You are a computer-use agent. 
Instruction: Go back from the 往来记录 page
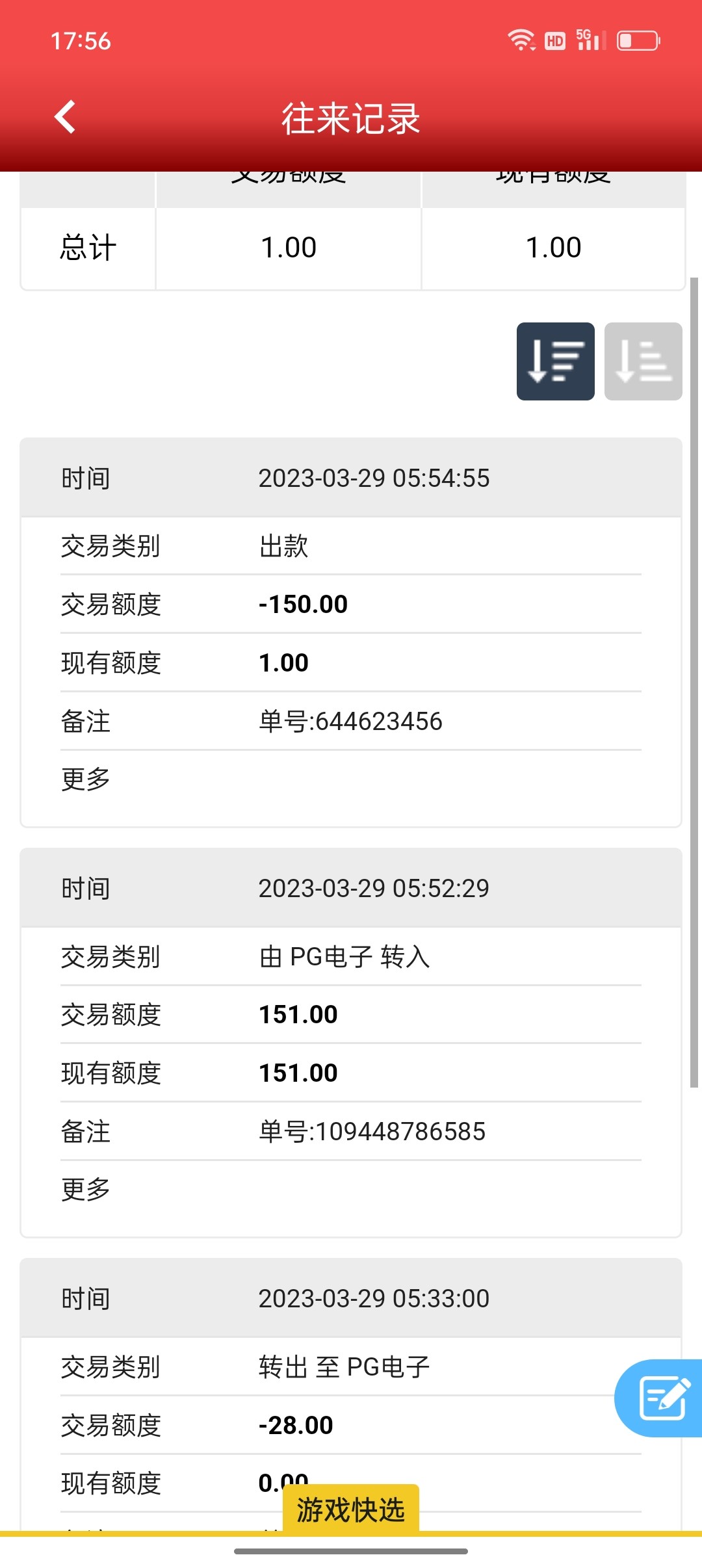65,118
